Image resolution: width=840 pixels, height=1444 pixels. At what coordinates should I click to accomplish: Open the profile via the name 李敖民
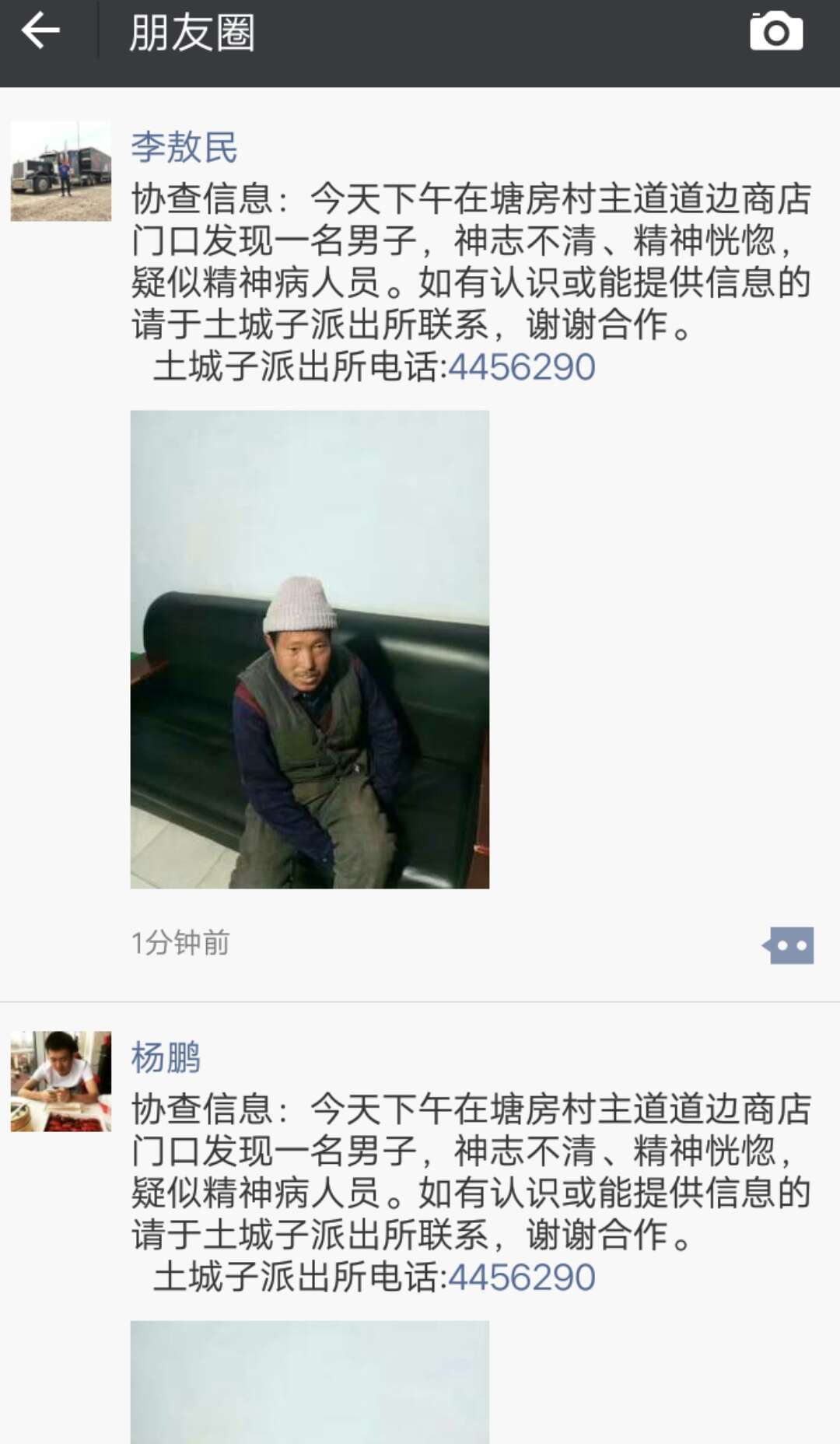[184, 147]
